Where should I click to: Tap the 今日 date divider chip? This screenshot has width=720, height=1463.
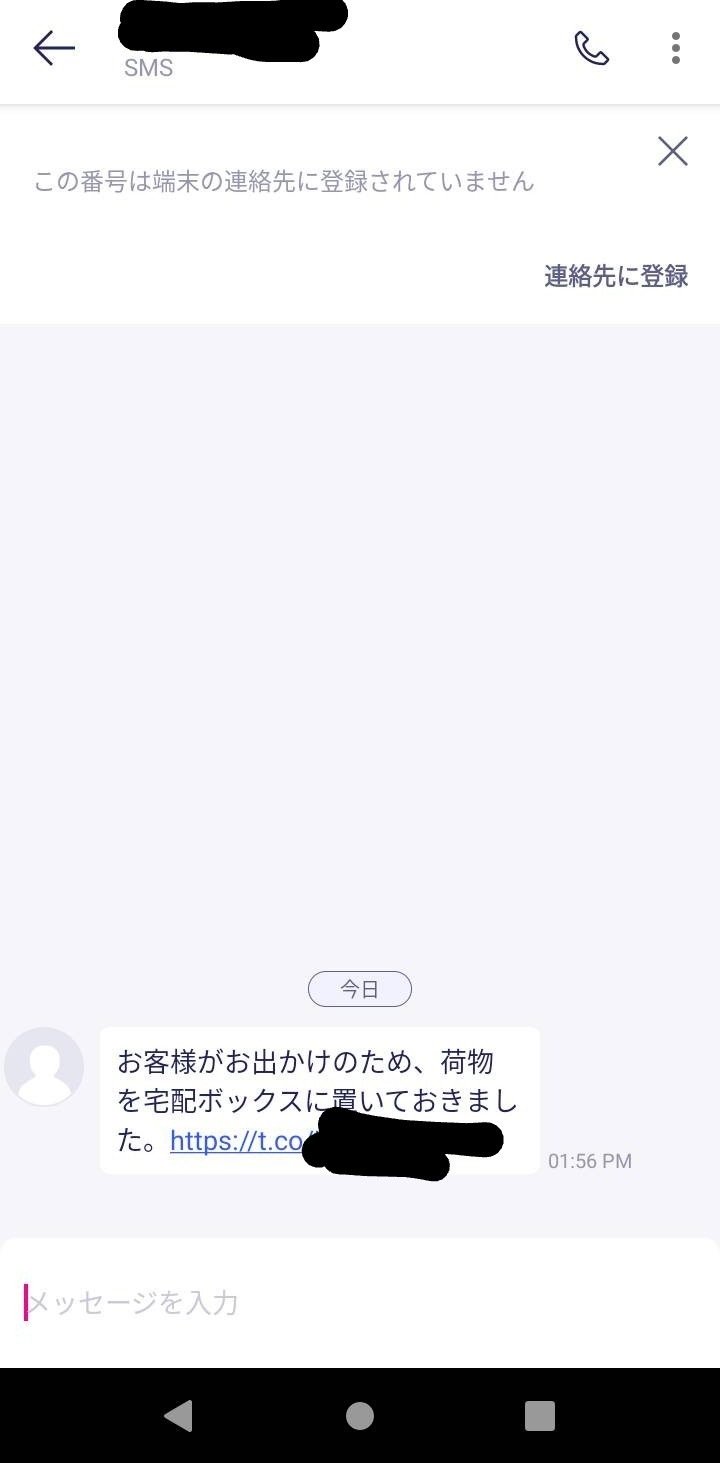360,989
